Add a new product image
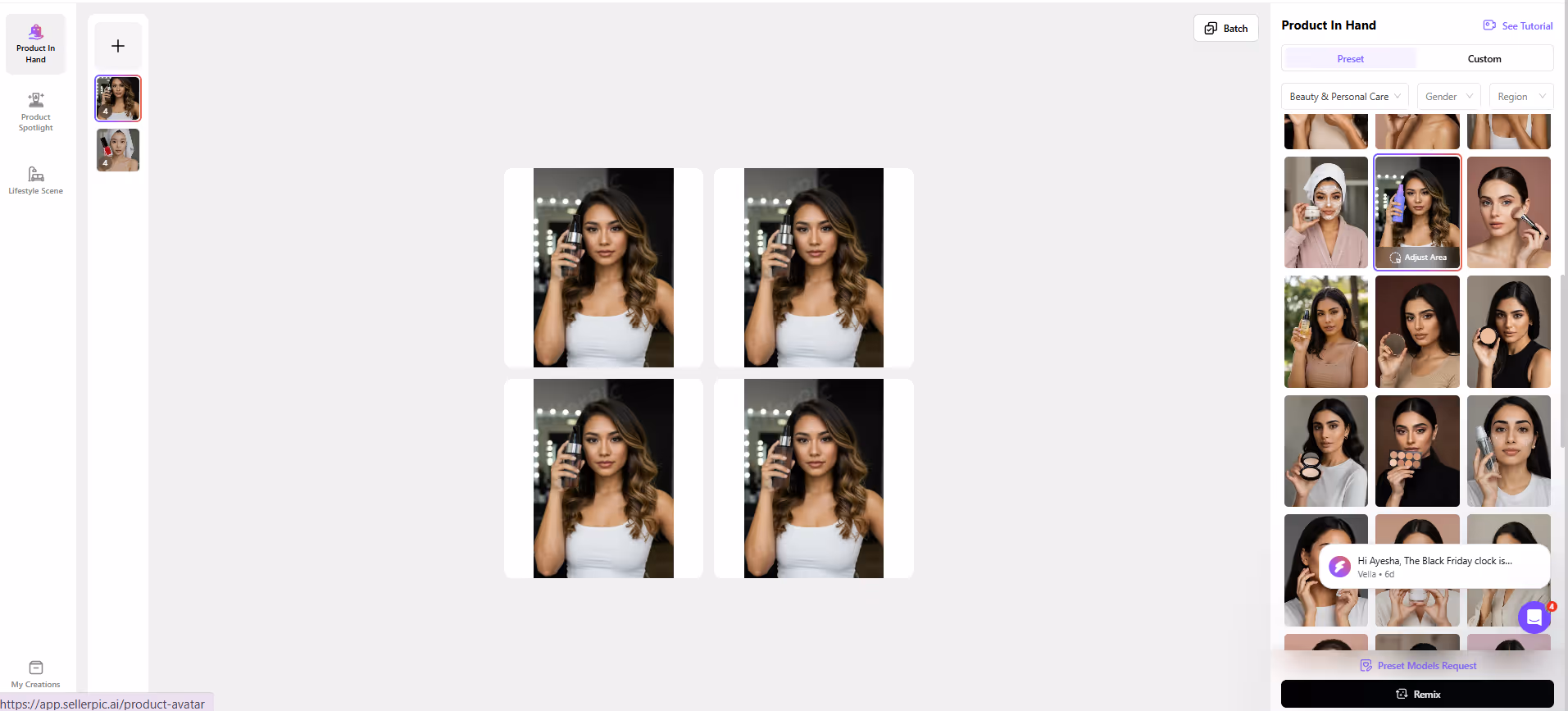The image size is (1568, 711). [118, 46]
